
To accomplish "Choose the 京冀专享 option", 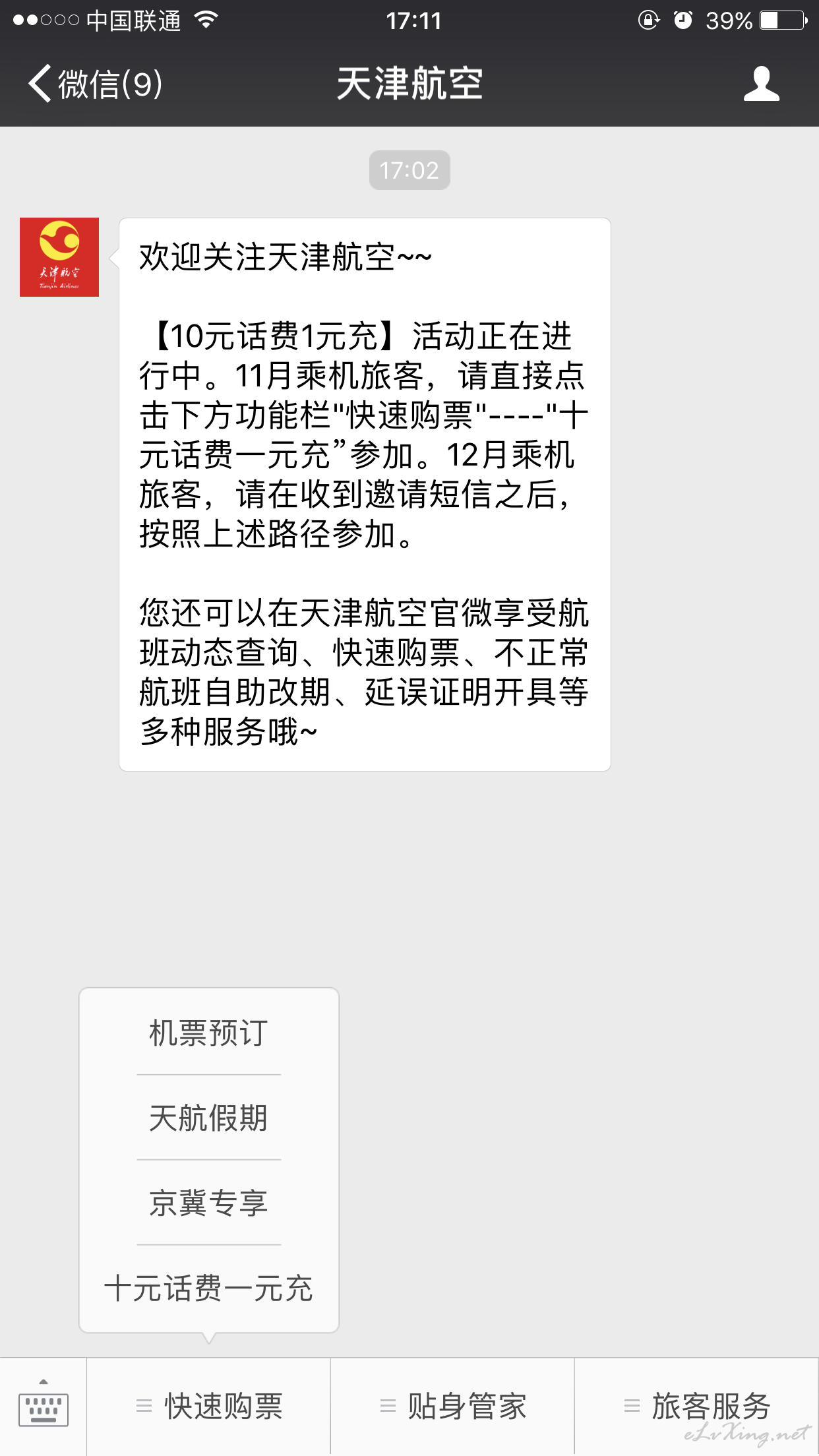I will point(209,1203).
